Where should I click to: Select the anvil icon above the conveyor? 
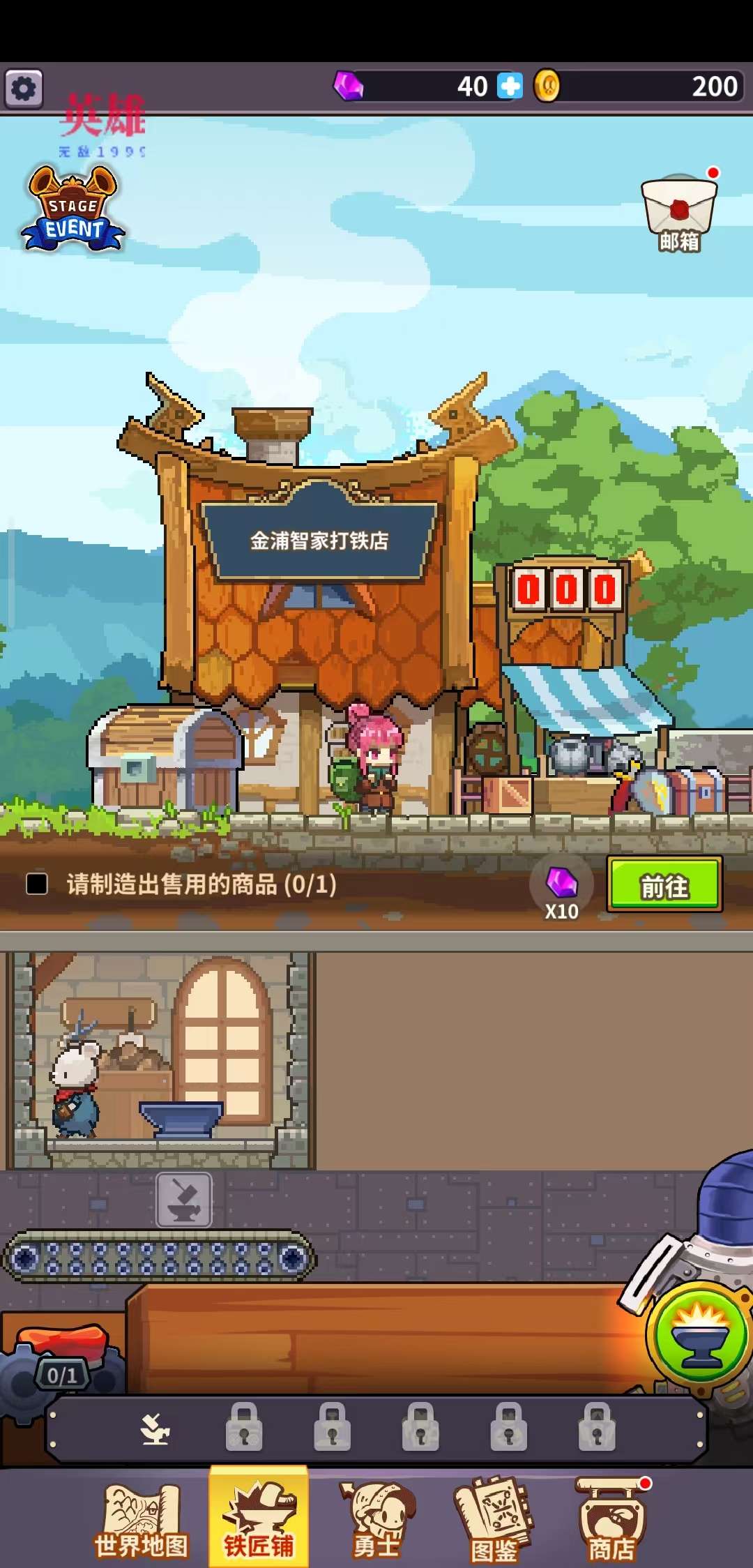(x=184, y=1200)
